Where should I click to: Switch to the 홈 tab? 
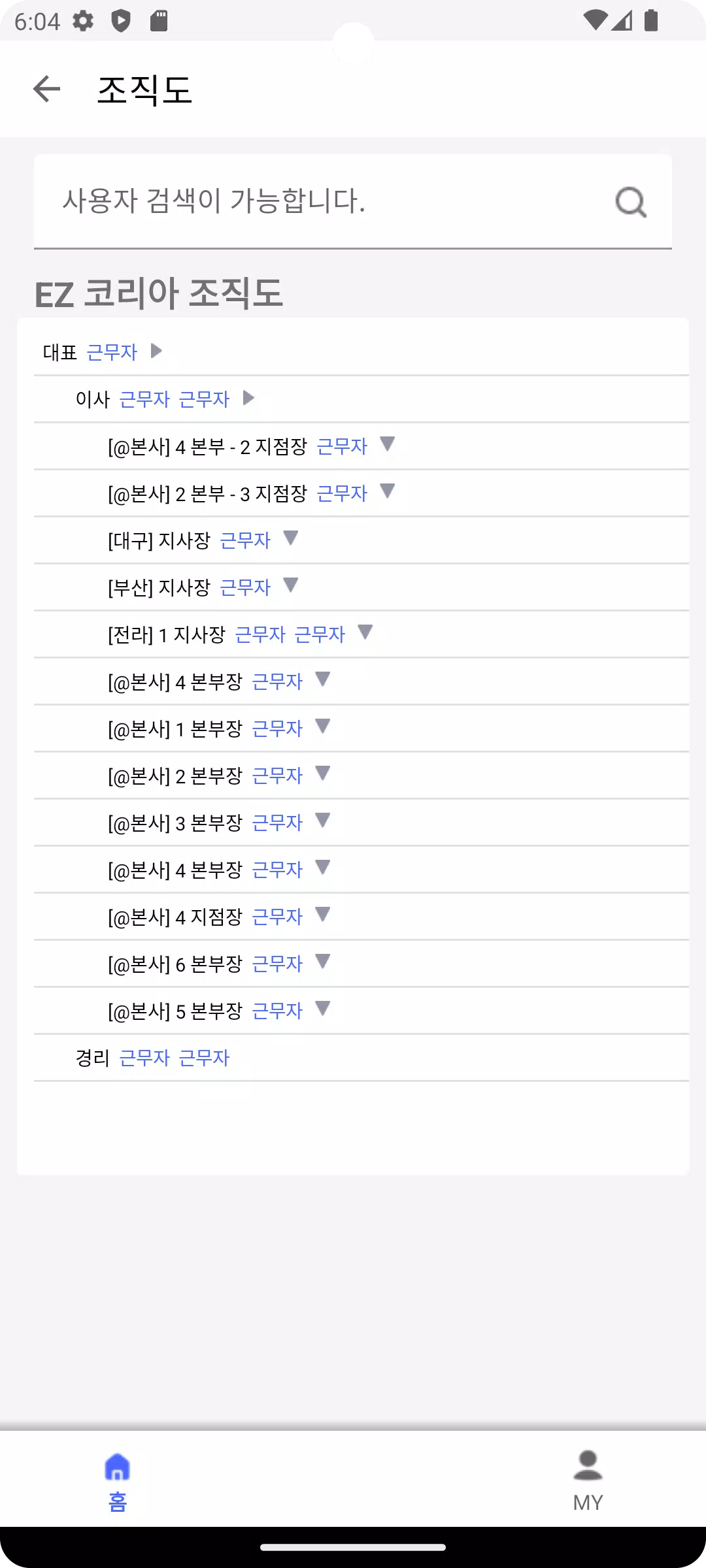point(118,1482)
